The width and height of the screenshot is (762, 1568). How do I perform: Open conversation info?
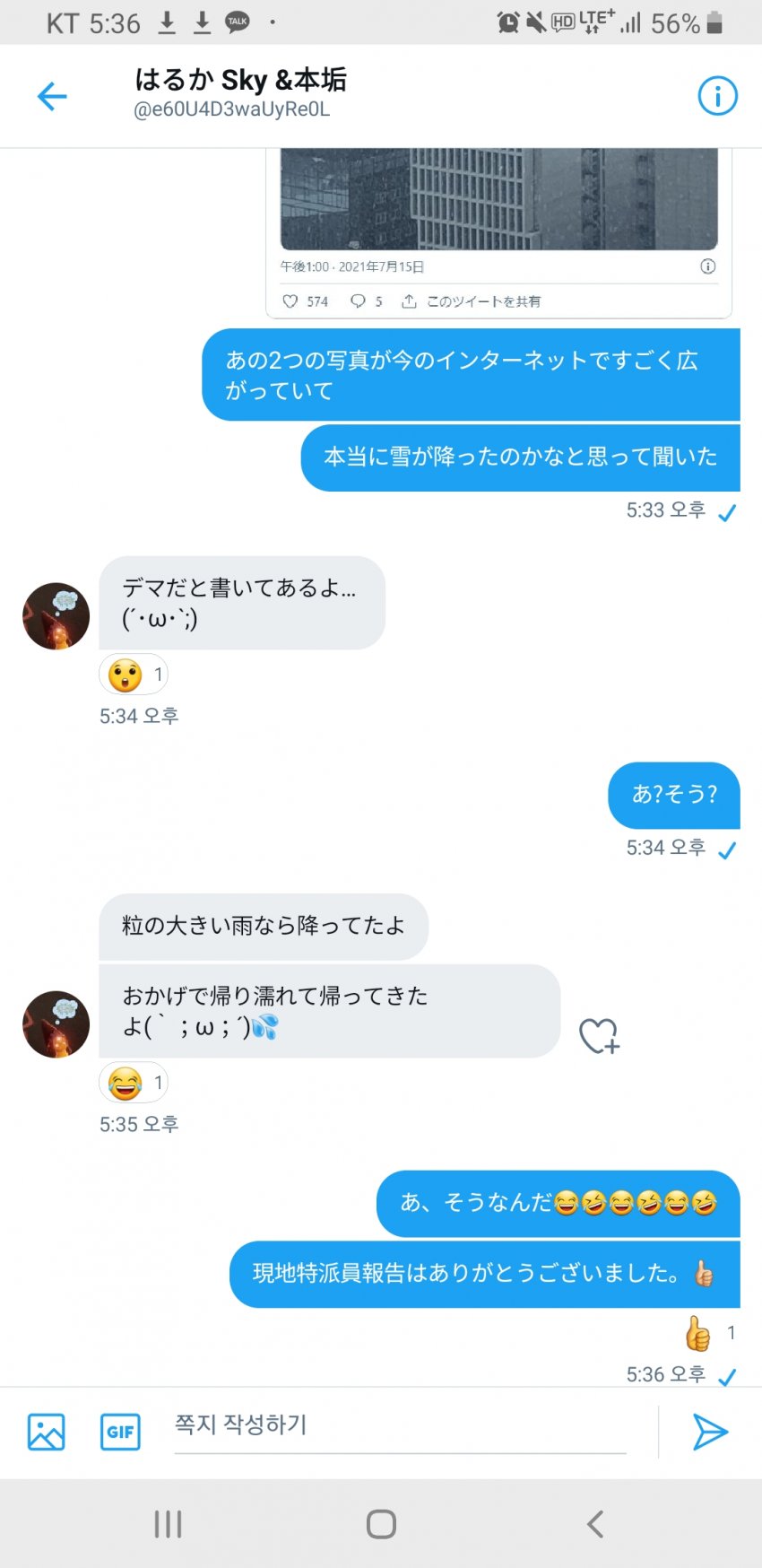(x=717, y=96)
